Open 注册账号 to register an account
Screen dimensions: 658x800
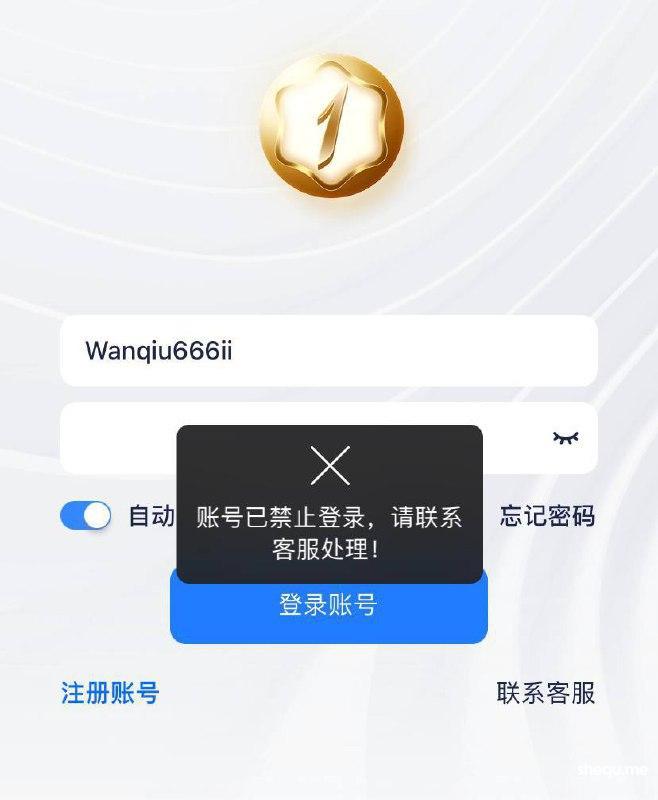pos(110,693)
